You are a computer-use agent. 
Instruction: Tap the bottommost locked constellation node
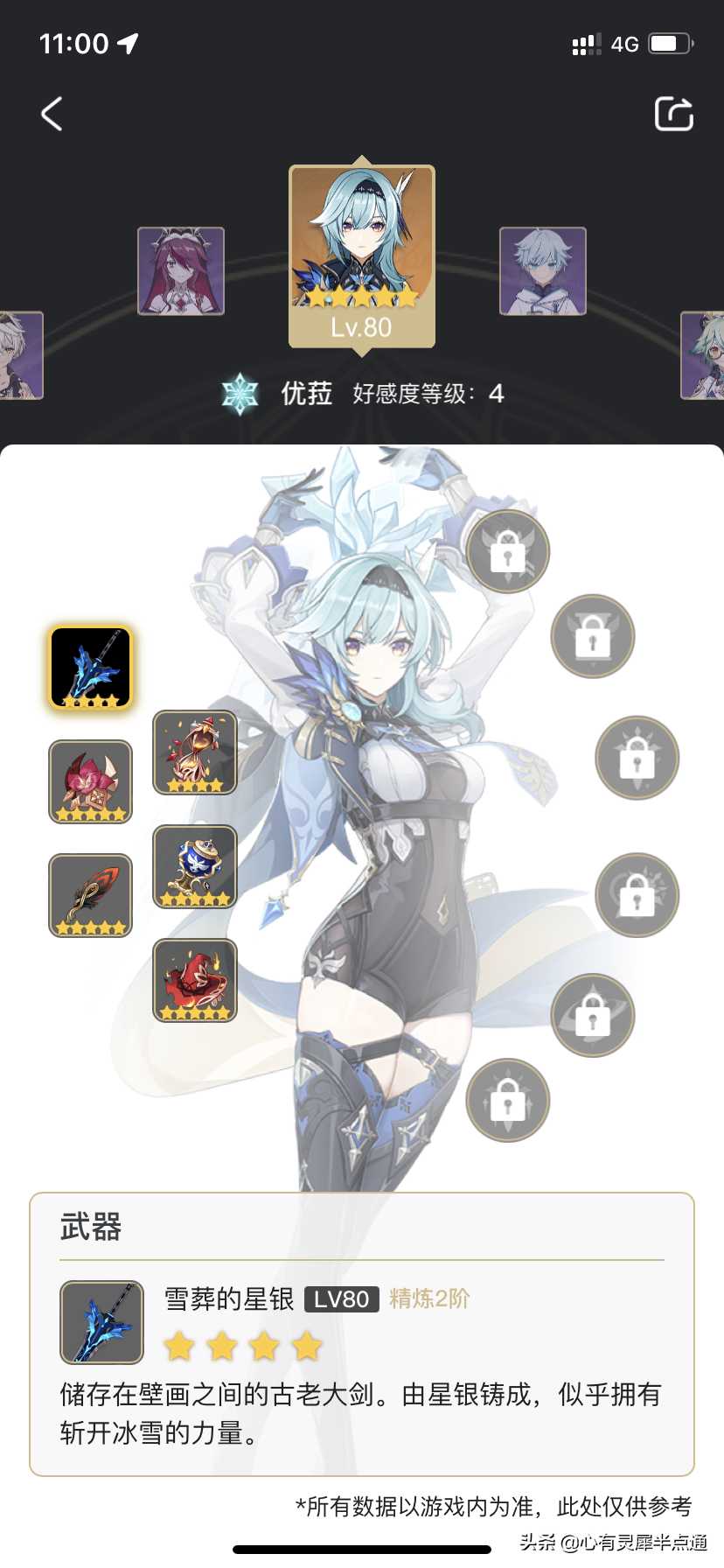507,1100
